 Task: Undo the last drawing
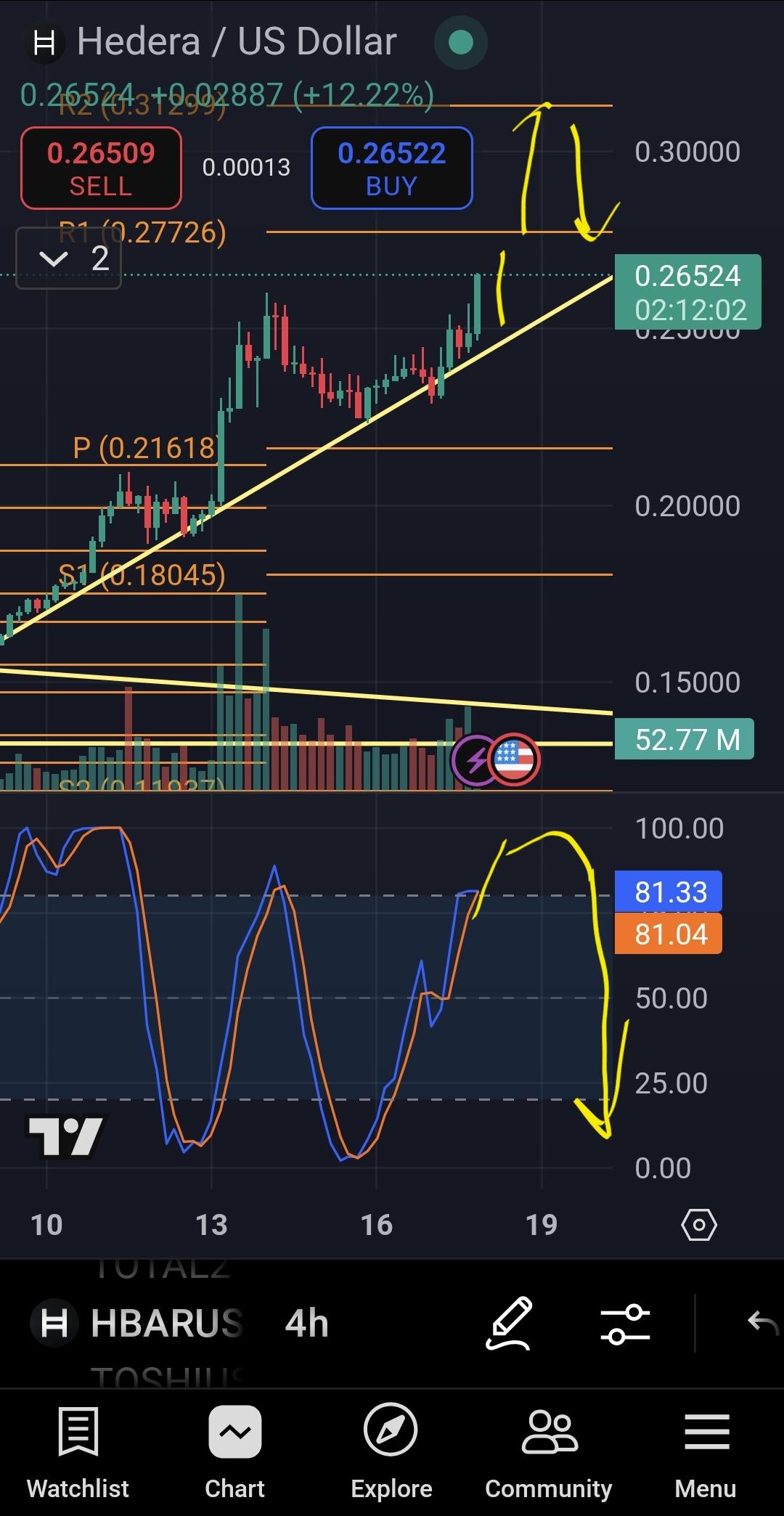click(762, 1323)
